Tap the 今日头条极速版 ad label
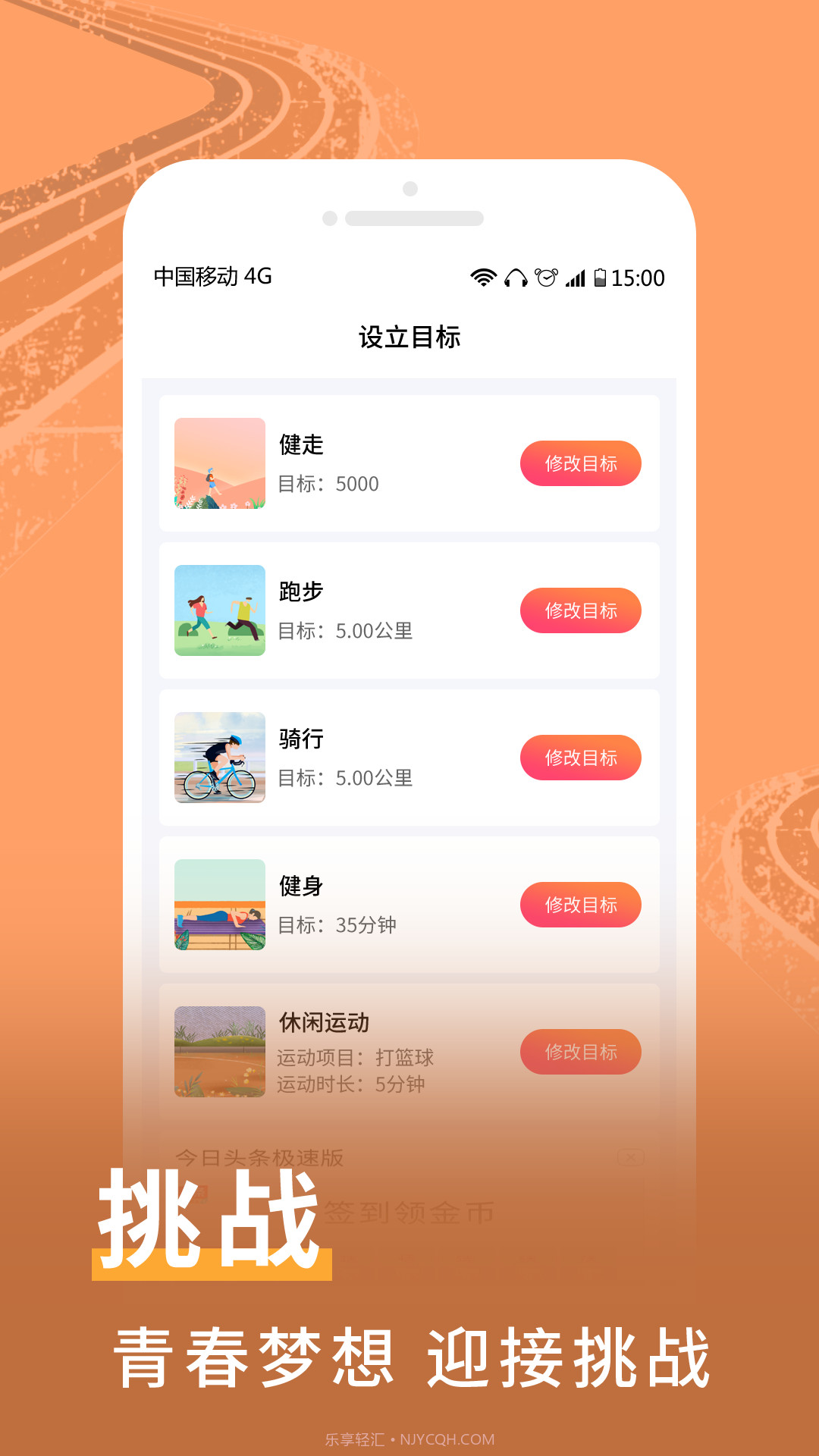 click(259, 1158)
